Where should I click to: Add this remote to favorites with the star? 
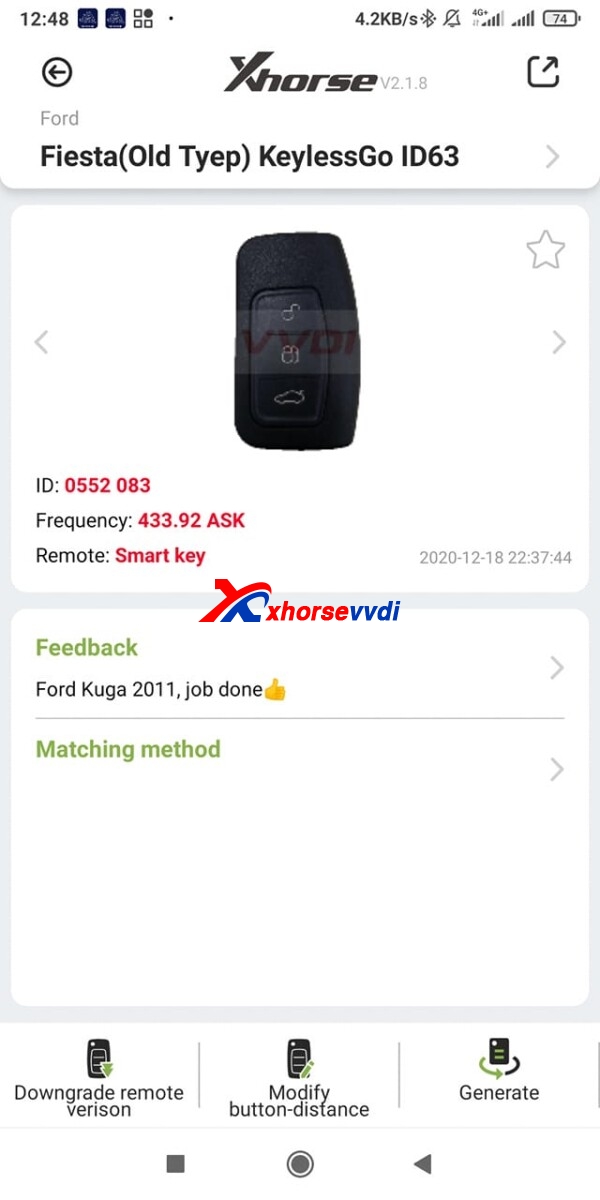[545, 251]
